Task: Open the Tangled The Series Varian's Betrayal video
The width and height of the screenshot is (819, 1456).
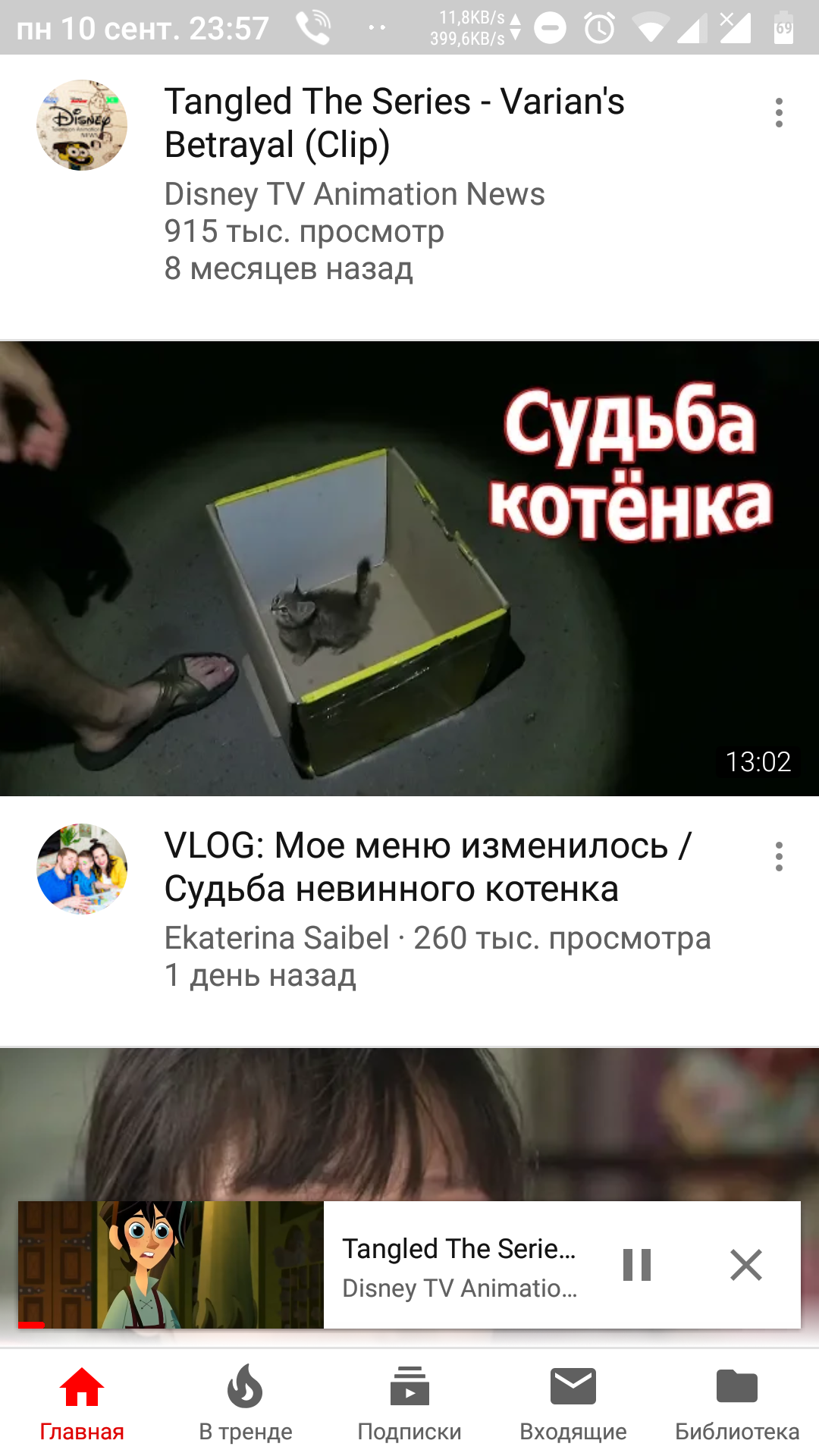Action: coord(394,123)
